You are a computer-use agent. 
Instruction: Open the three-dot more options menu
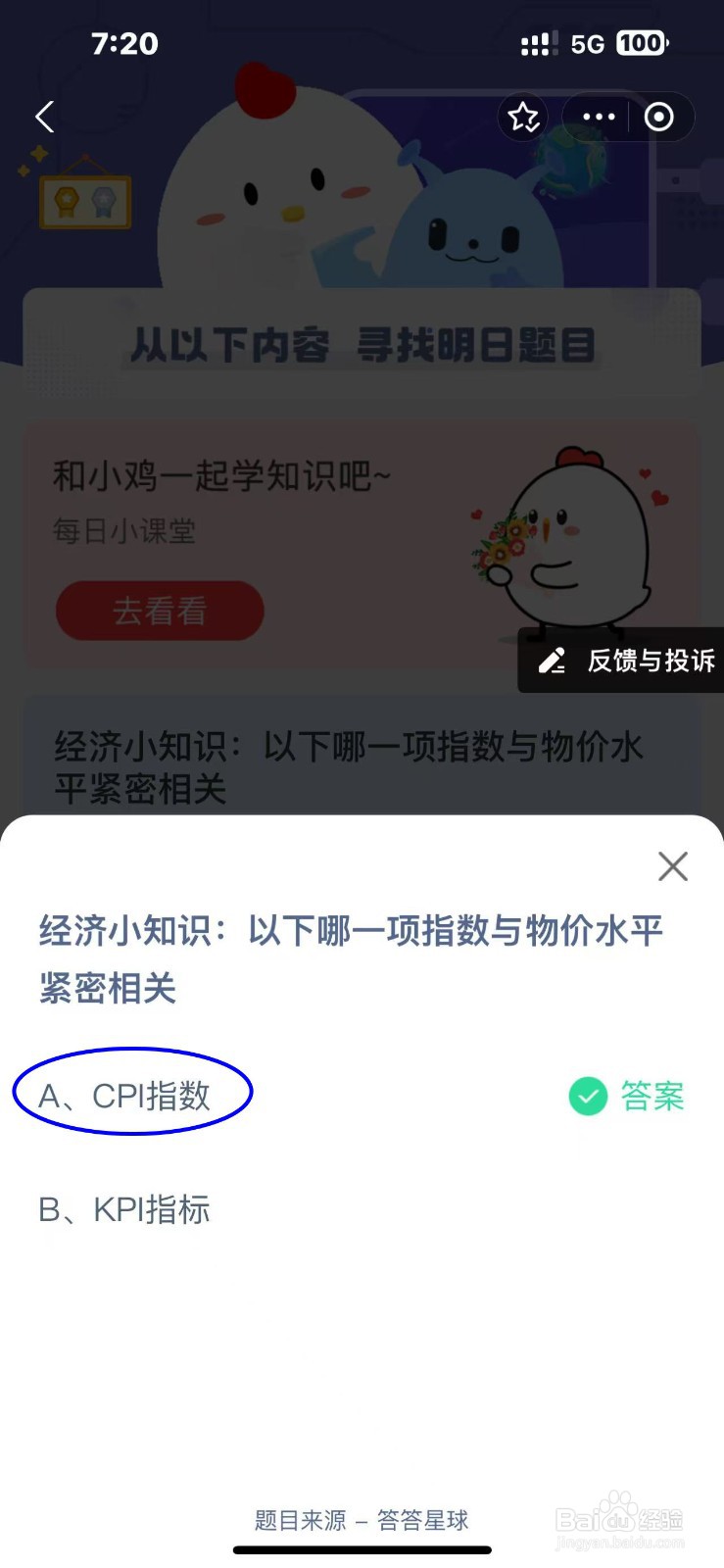coord(596,117)
